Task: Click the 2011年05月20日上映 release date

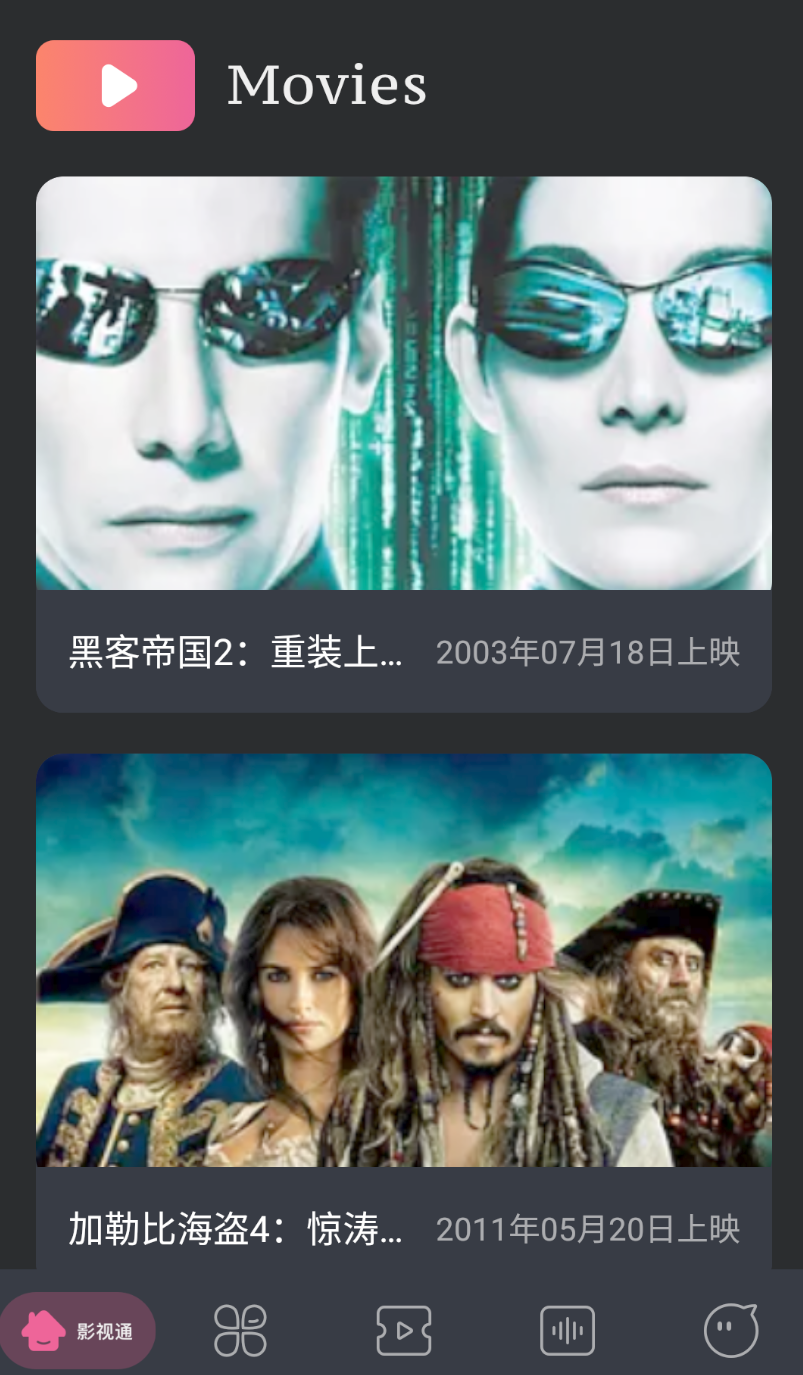Action: click(587, 1229)
